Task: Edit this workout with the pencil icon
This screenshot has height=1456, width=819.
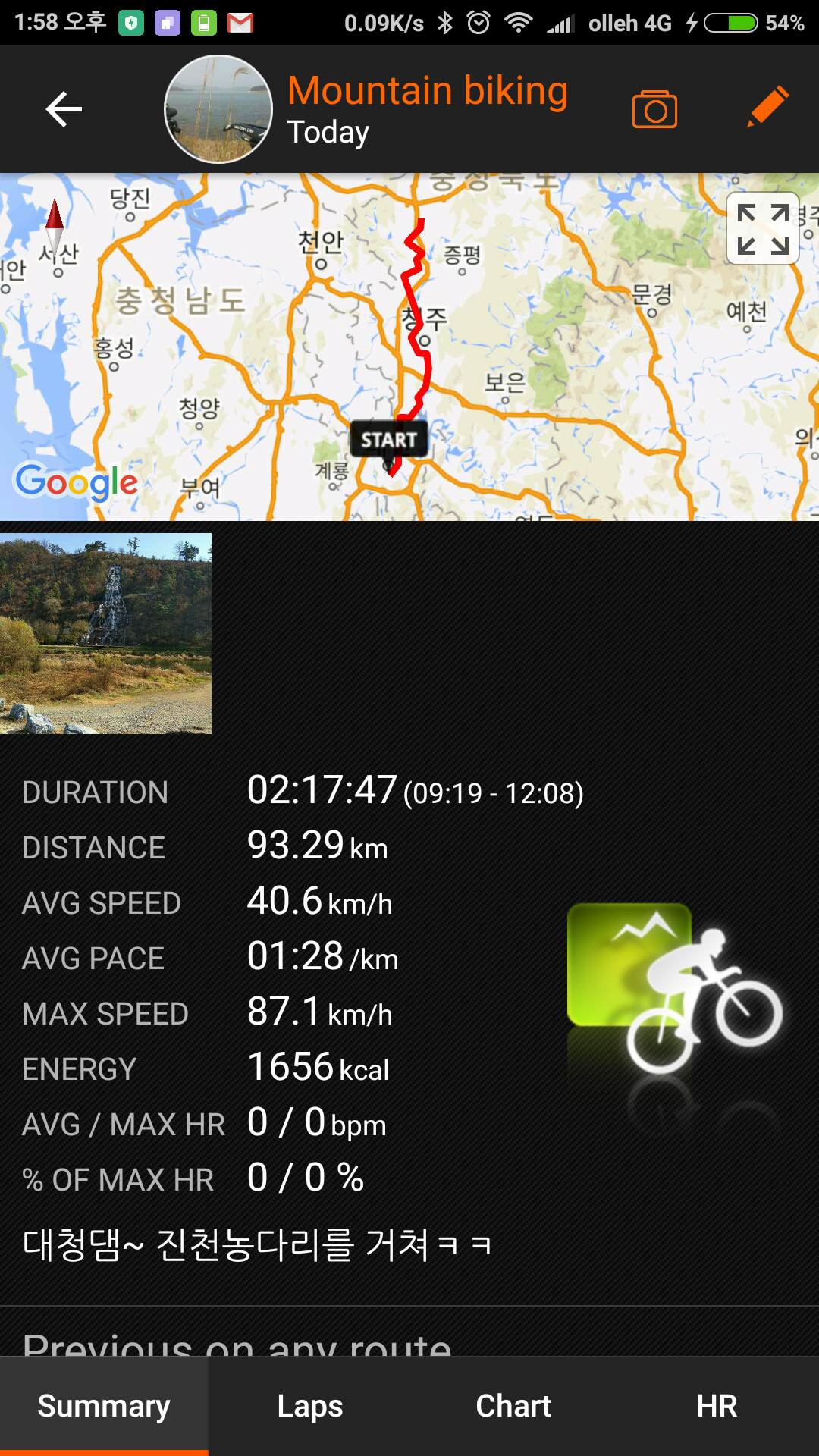Action: pyautogui.click(x=767, y=108)
